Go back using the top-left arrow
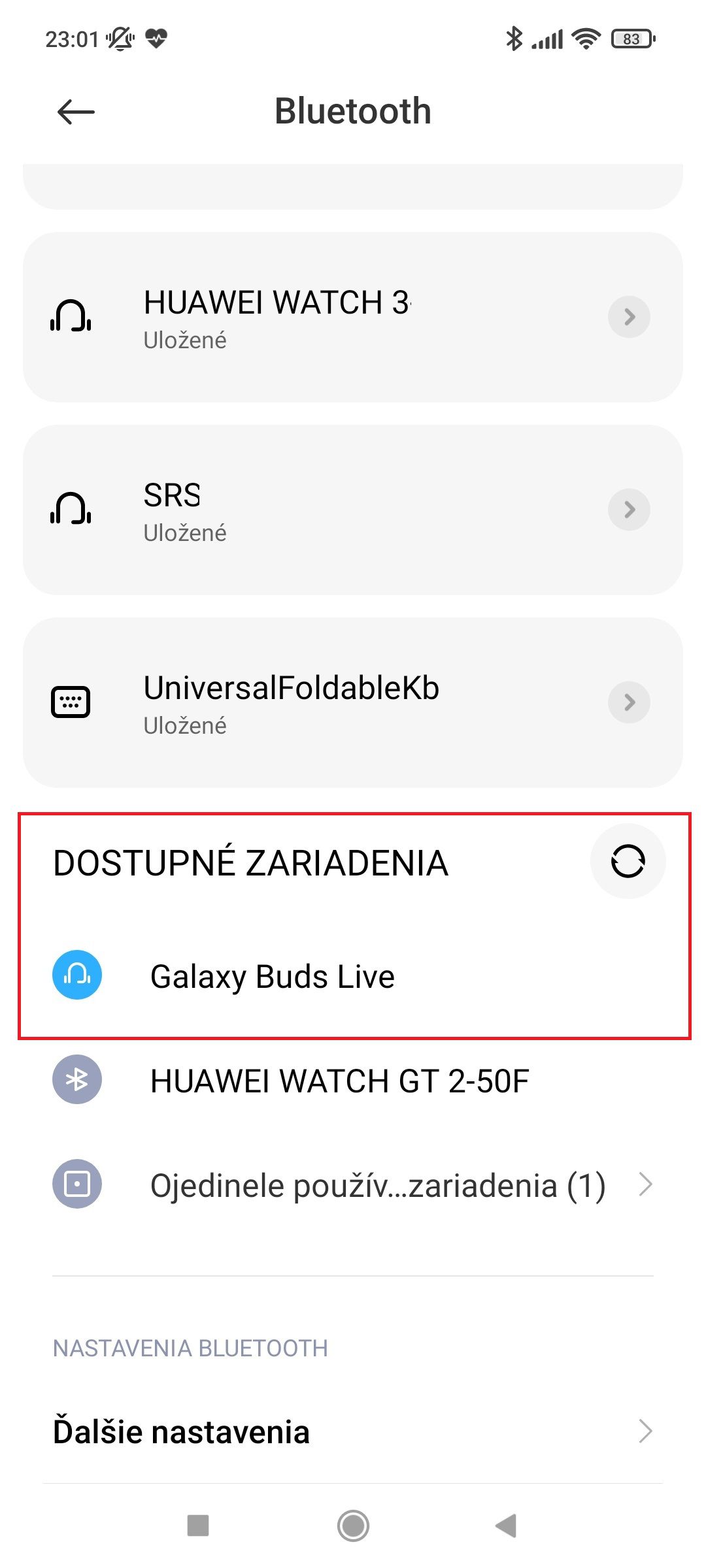706x1568 pixels. point(76,112)
